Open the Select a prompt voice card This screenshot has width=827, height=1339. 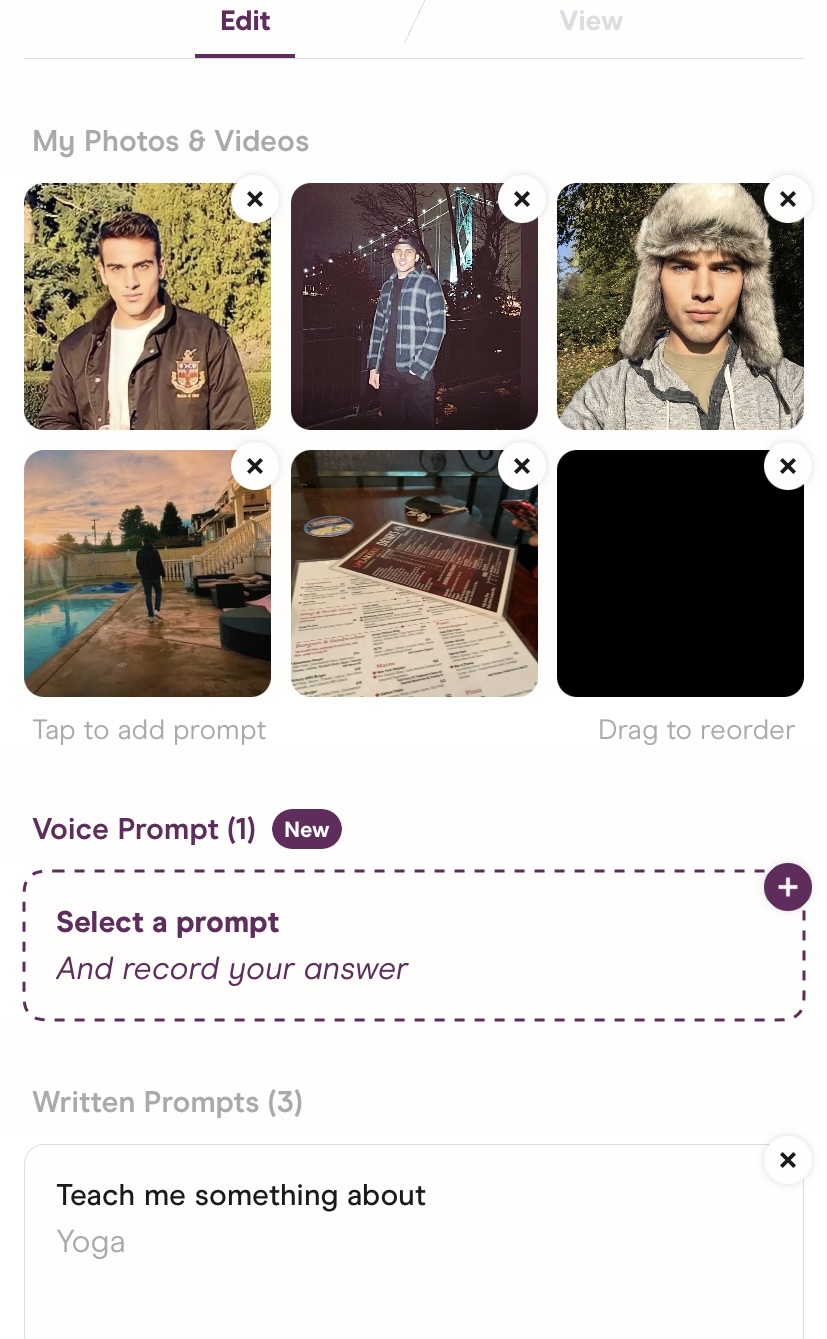[414, 945]
